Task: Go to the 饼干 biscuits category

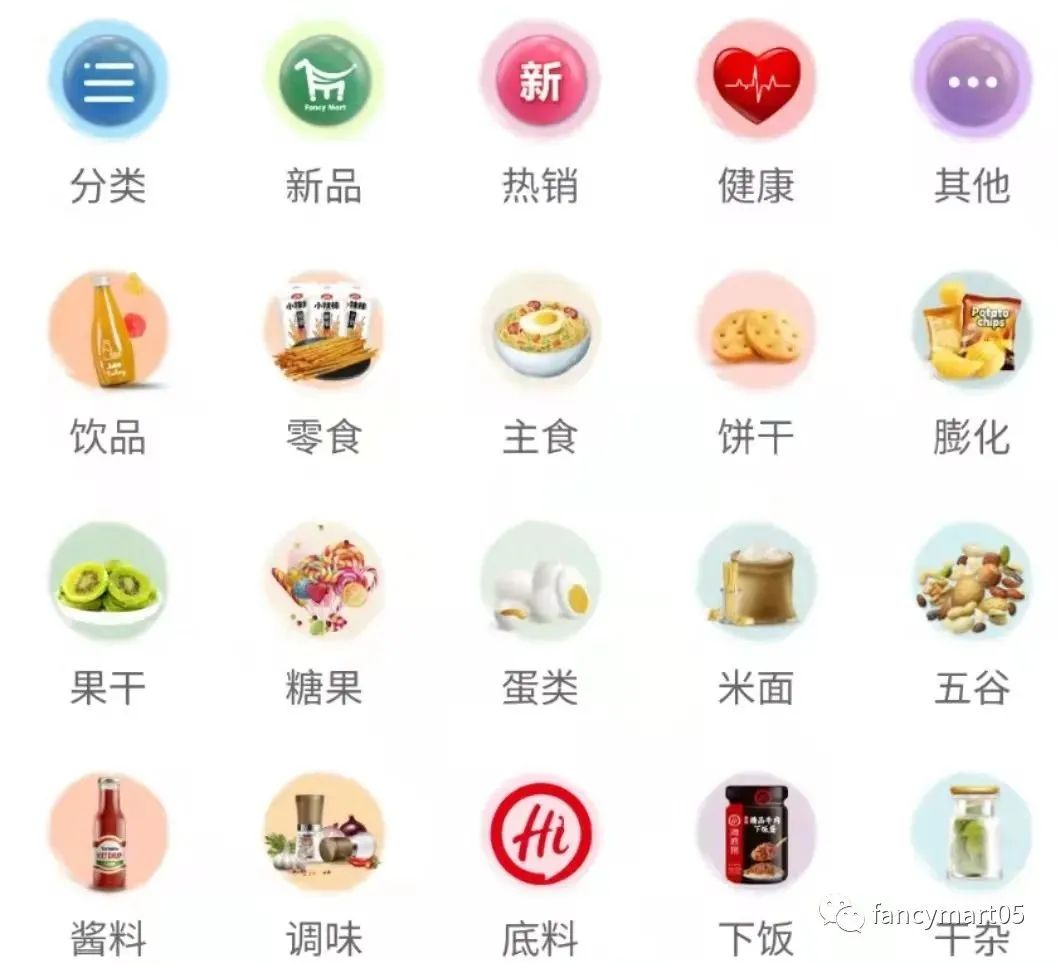Action: 756,332
